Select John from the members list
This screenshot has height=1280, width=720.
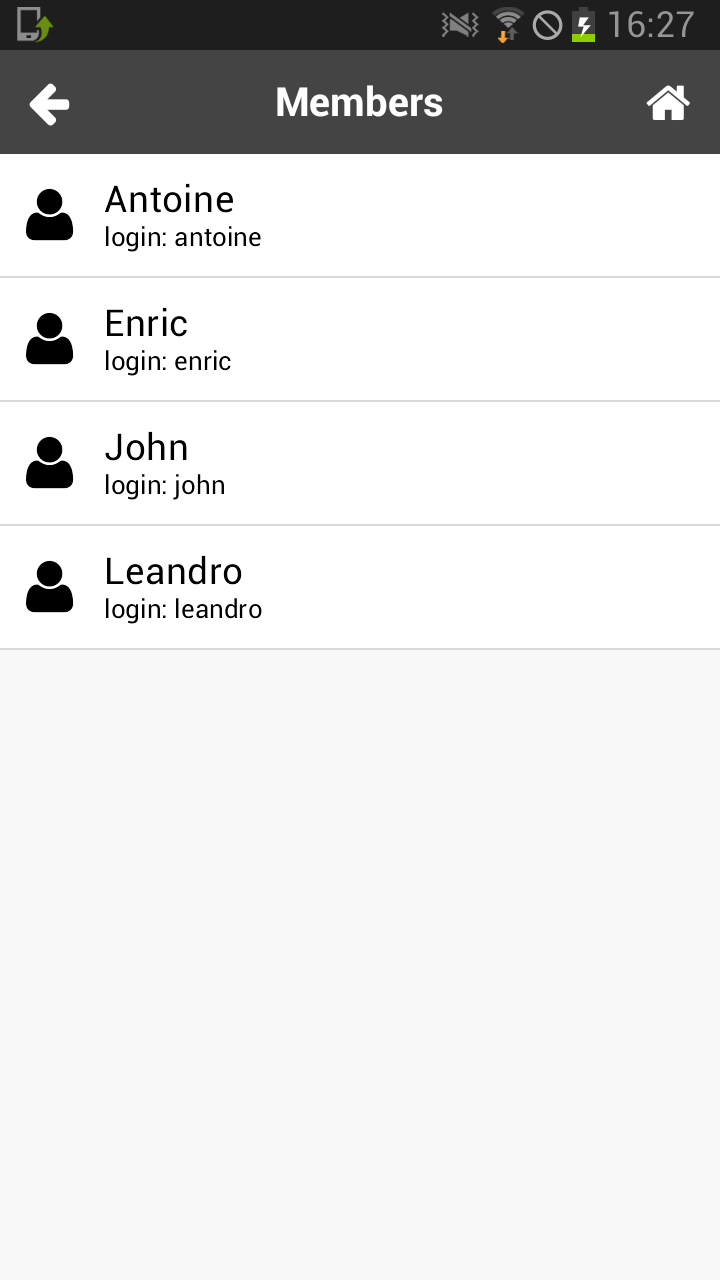point(360,464)
